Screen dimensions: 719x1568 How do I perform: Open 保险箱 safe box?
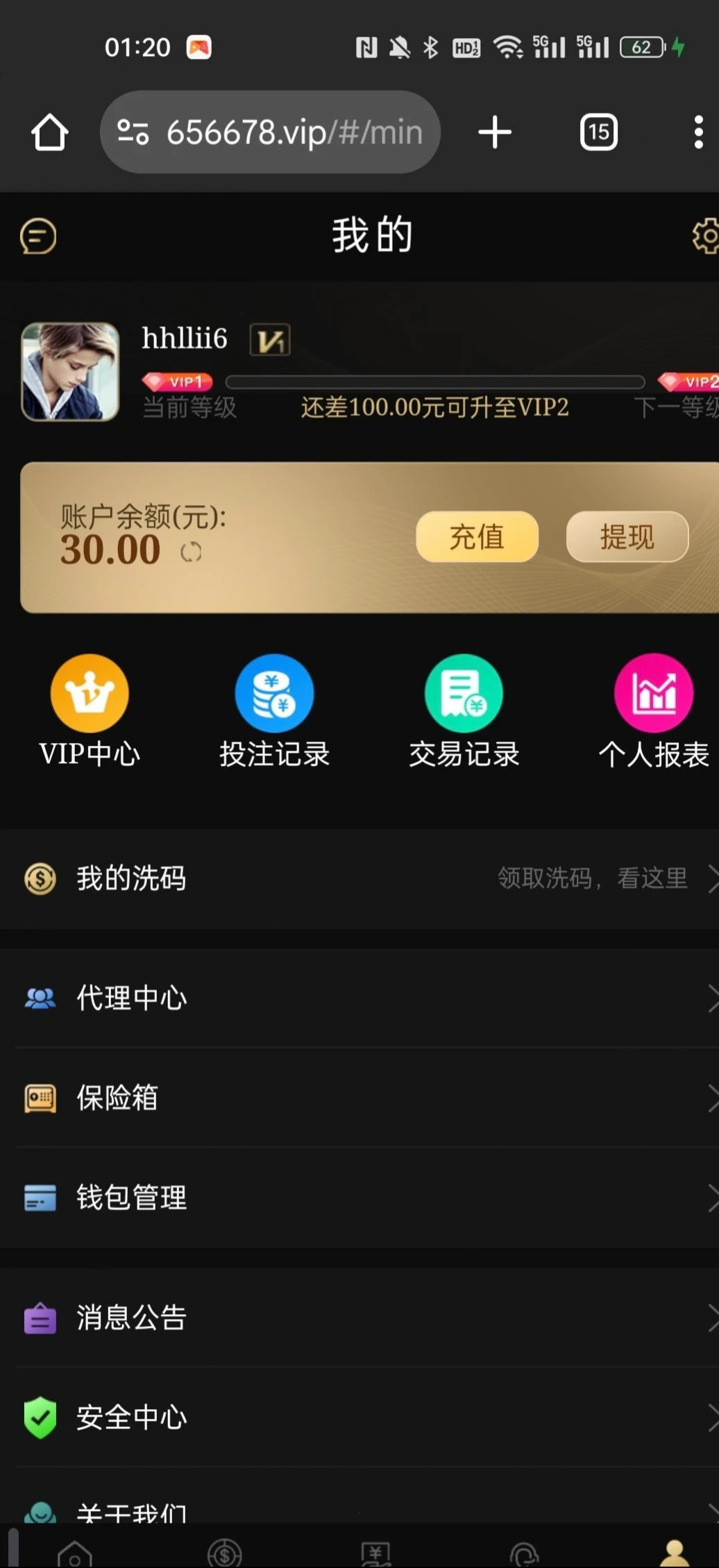tap(359, 1098)
